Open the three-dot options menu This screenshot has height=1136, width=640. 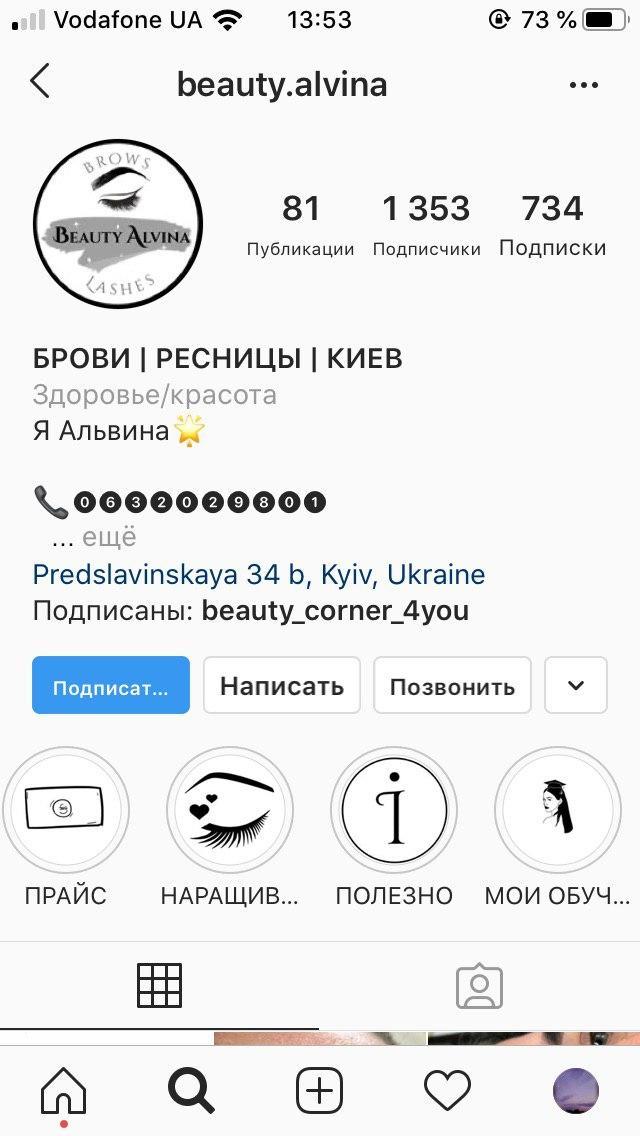coord(583,85)
